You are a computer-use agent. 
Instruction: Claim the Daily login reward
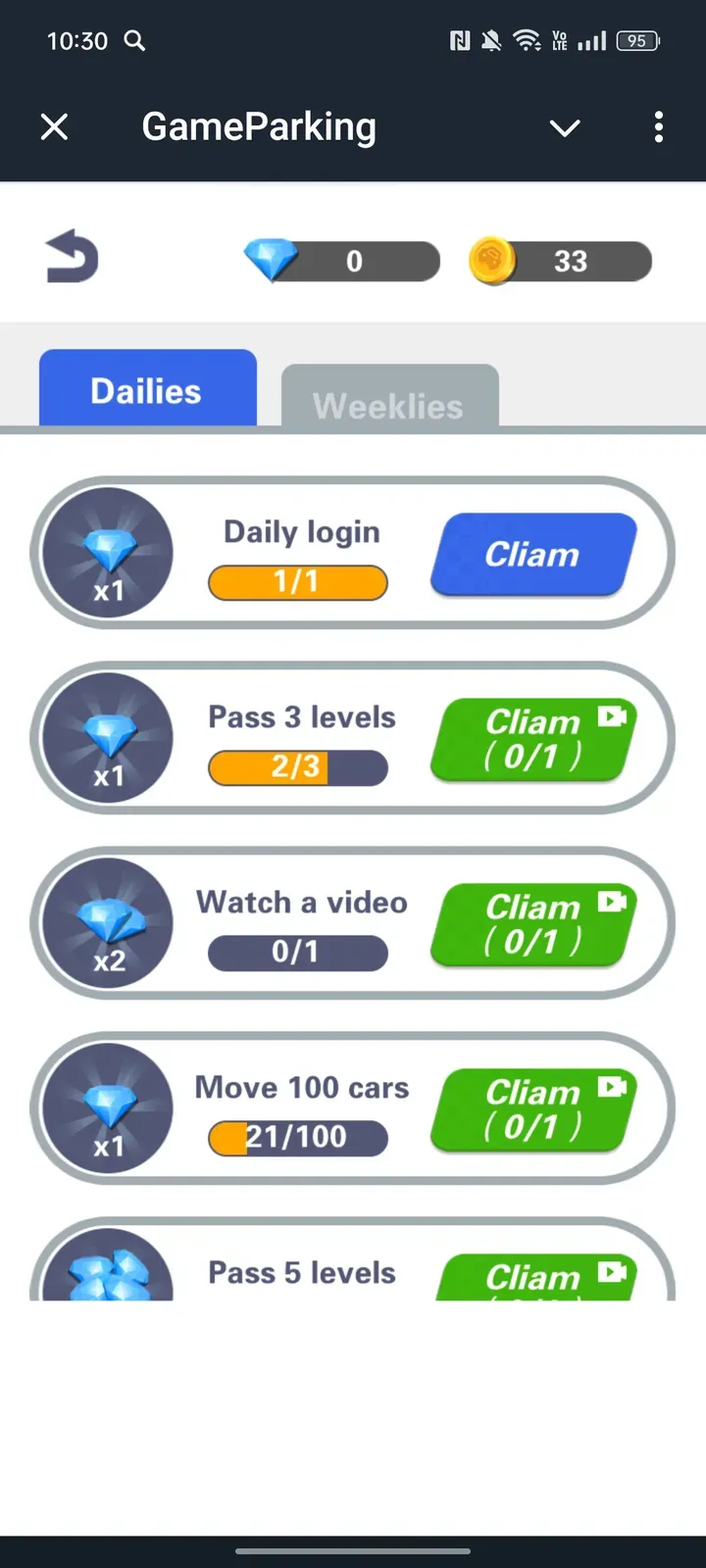(x=532, y=555)
